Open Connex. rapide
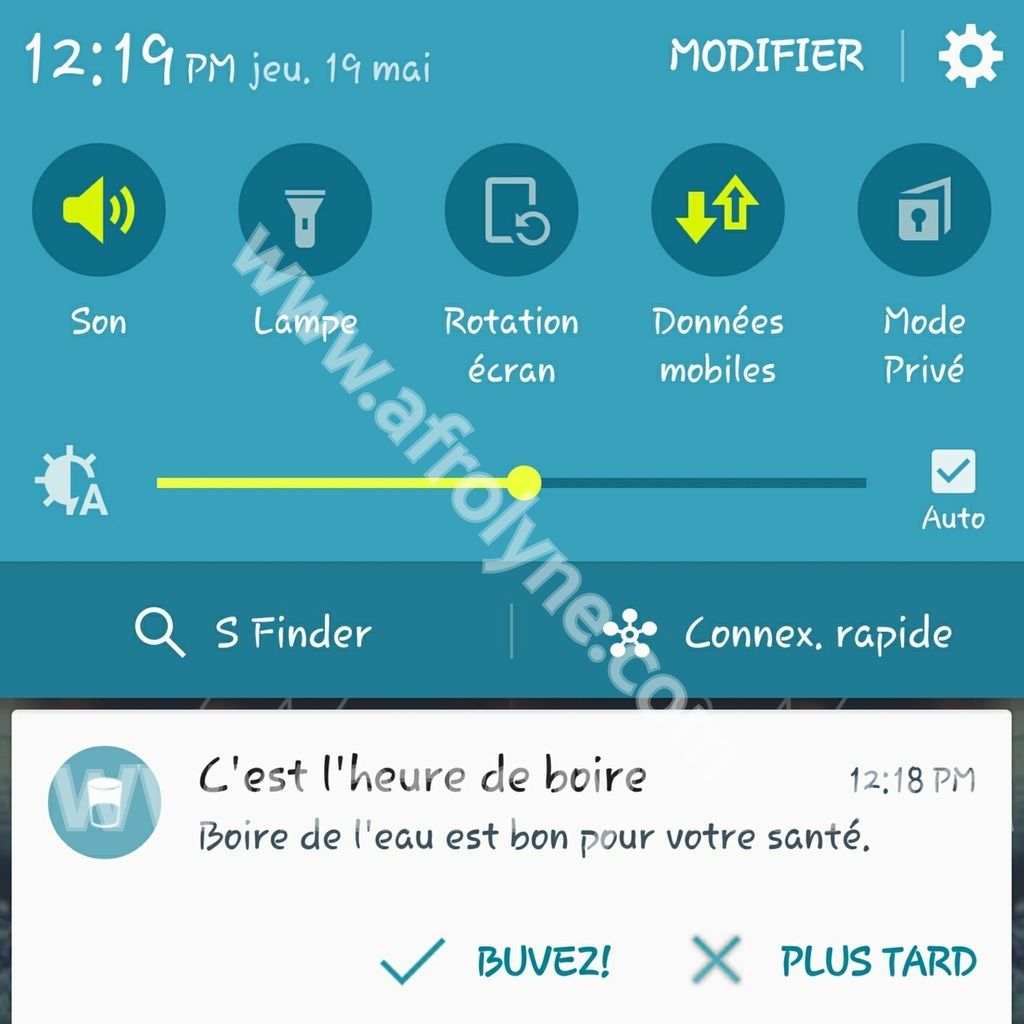The image size is (1024, 1024). point(778,633)
